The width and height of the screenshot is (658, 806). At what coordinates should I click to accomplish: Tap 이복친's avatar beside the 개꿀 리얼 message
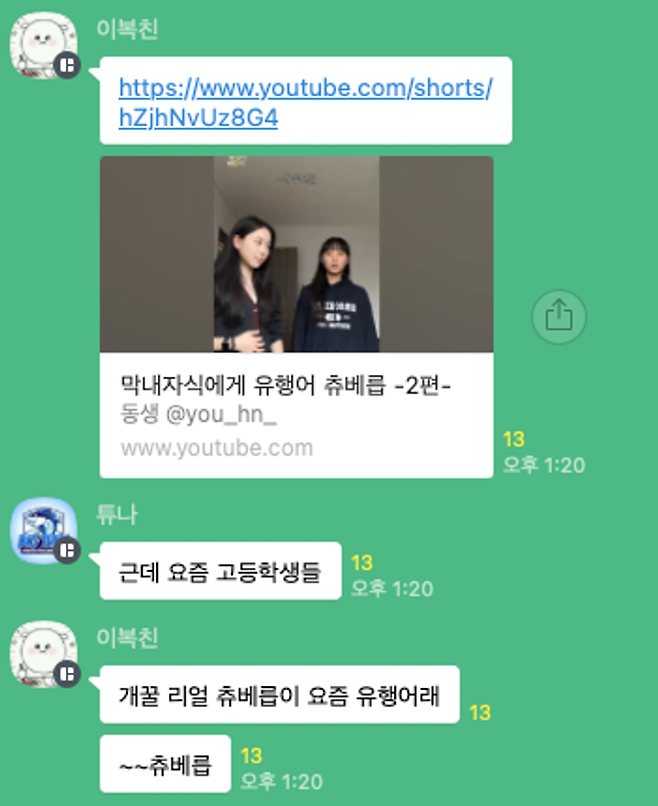coord(43,654)
